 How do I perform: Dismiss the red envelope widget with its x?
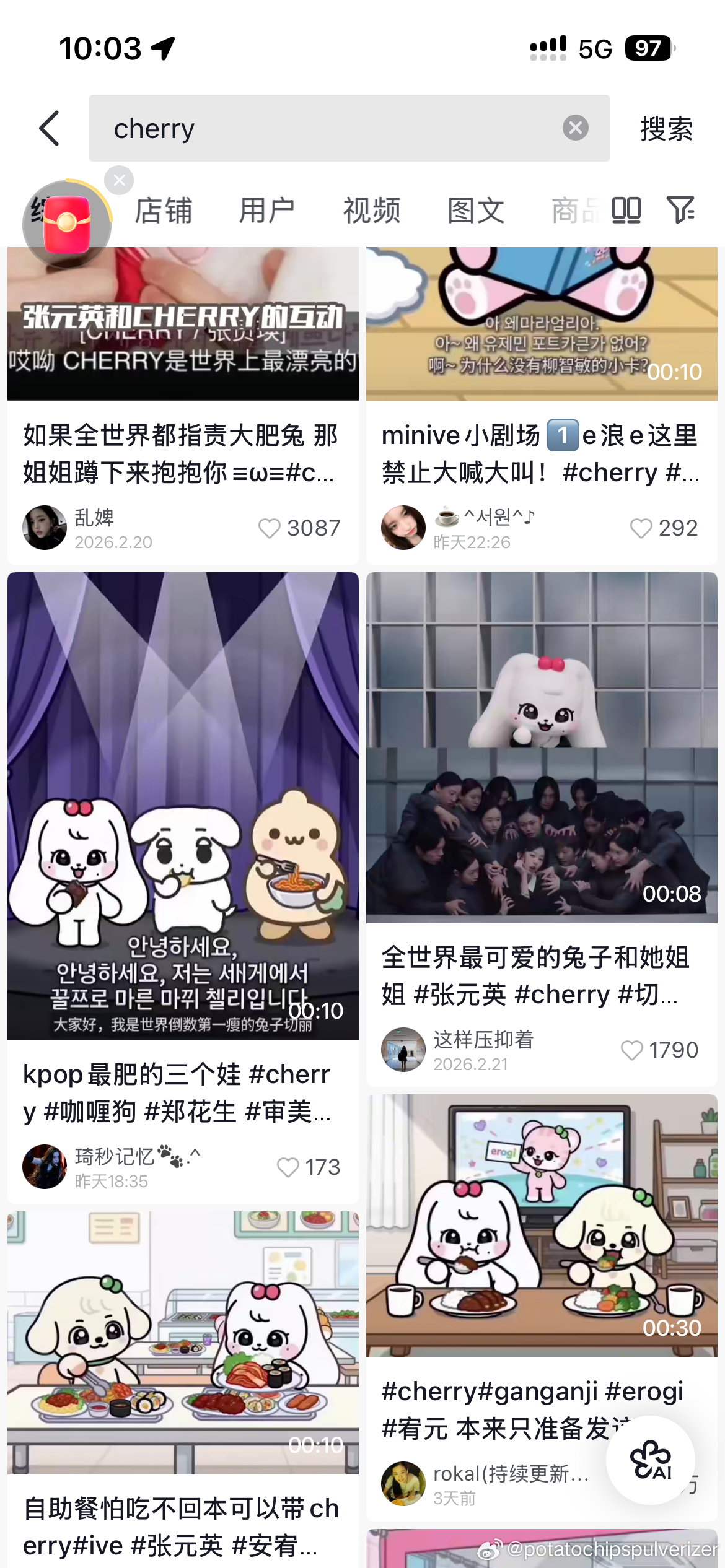coord(119,181)
